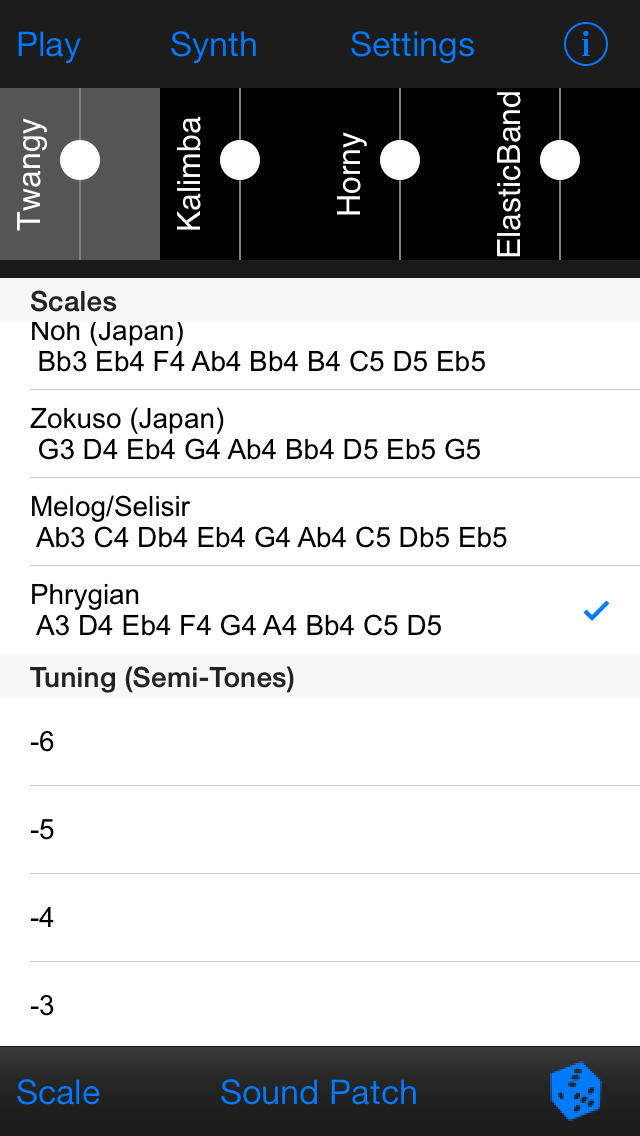Select -3 semitones tuning
Screen dimensions: 640x1136
(320, 1005)
